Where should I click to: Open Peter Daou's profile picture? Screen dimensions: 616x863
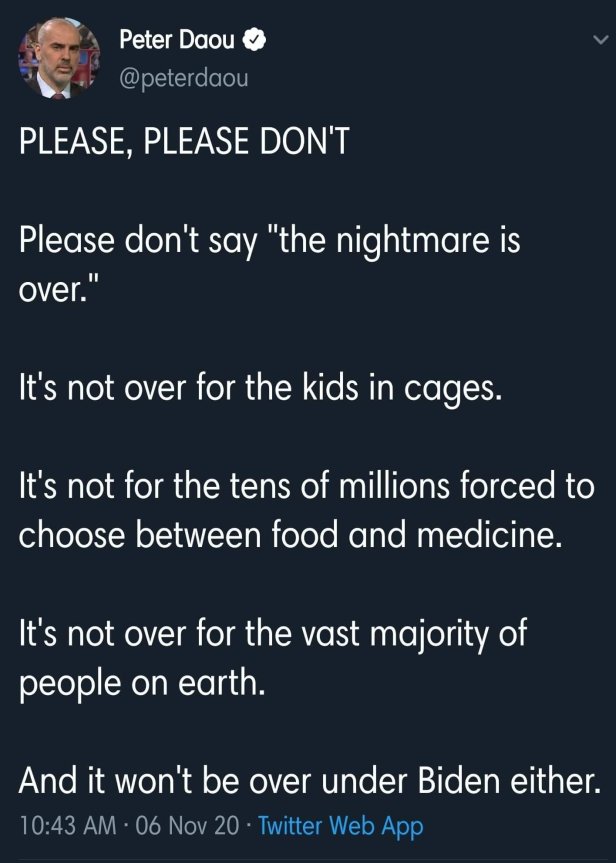[x=57, y=60]
